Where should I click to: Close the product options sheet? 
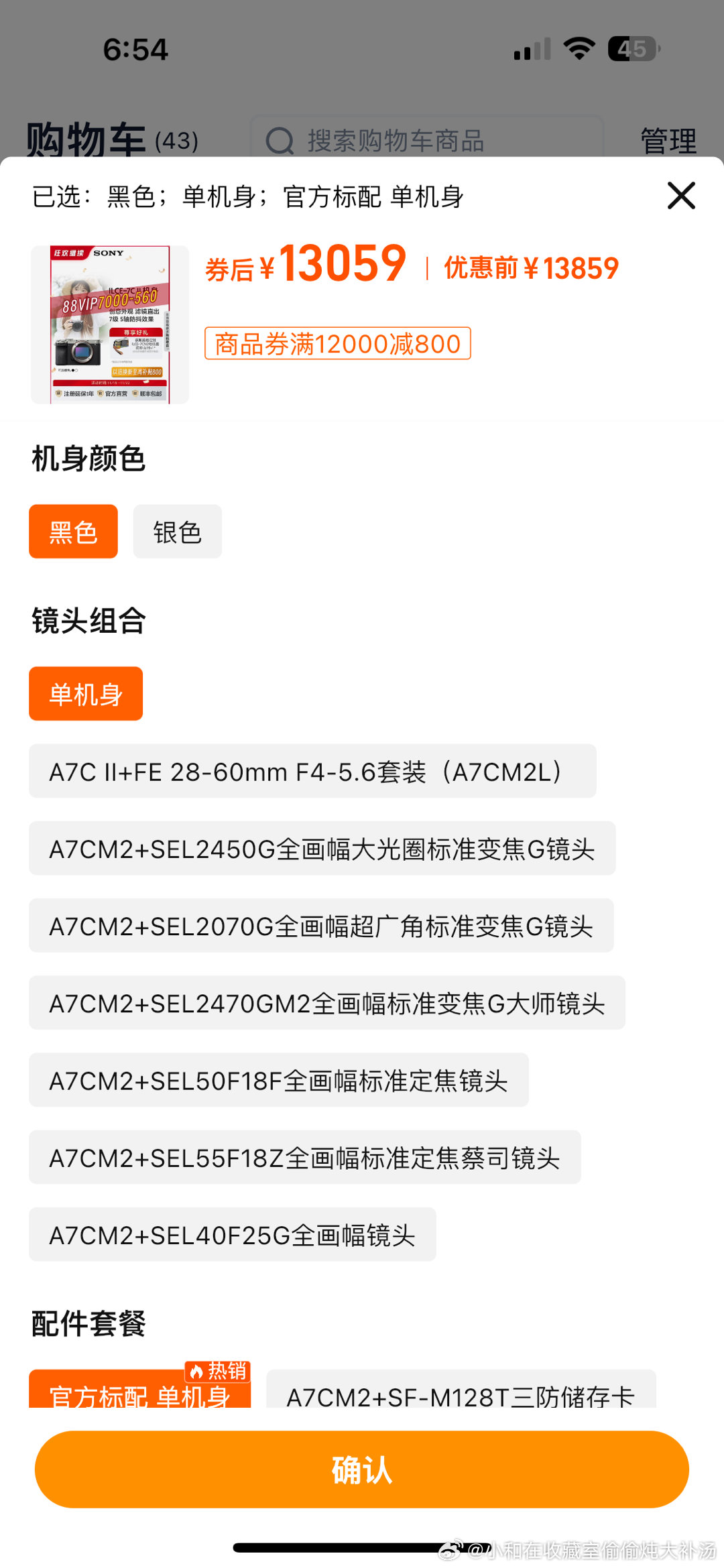(x=681, y=196)
